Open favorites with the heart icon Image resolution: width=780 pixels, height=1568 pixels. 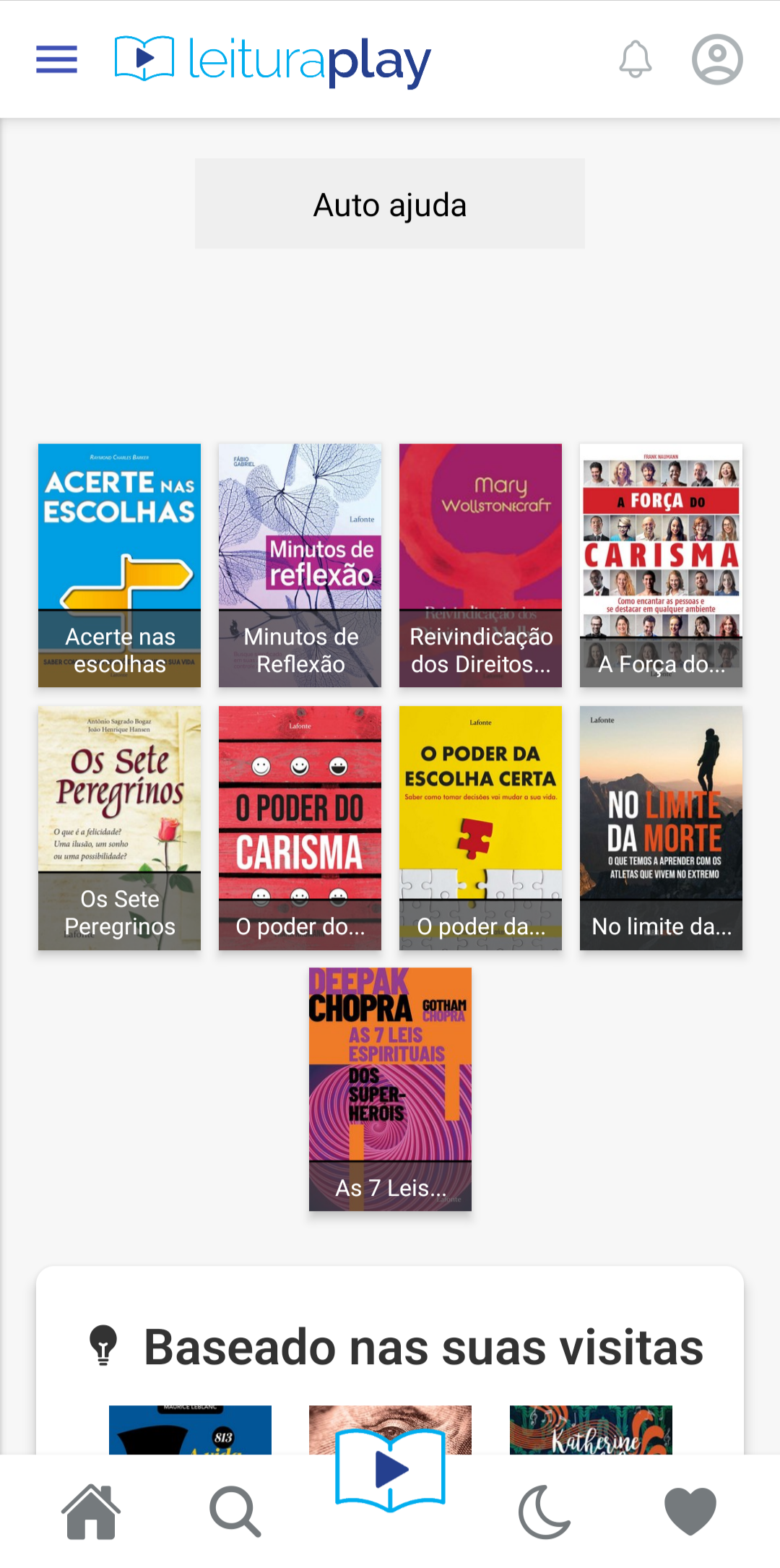[x=690, y=1512]
